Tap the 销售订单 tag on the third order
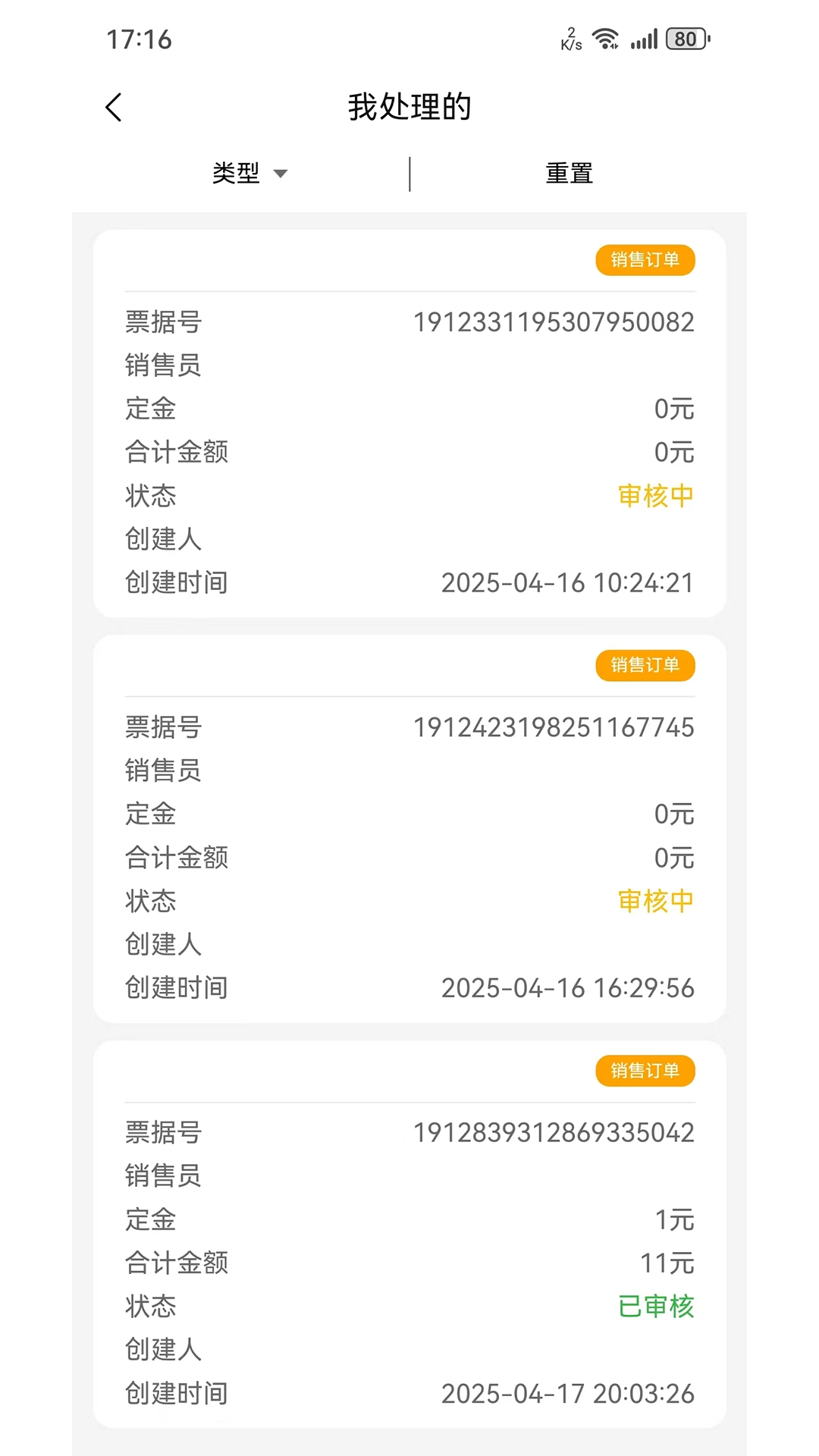 [645, 1071]
